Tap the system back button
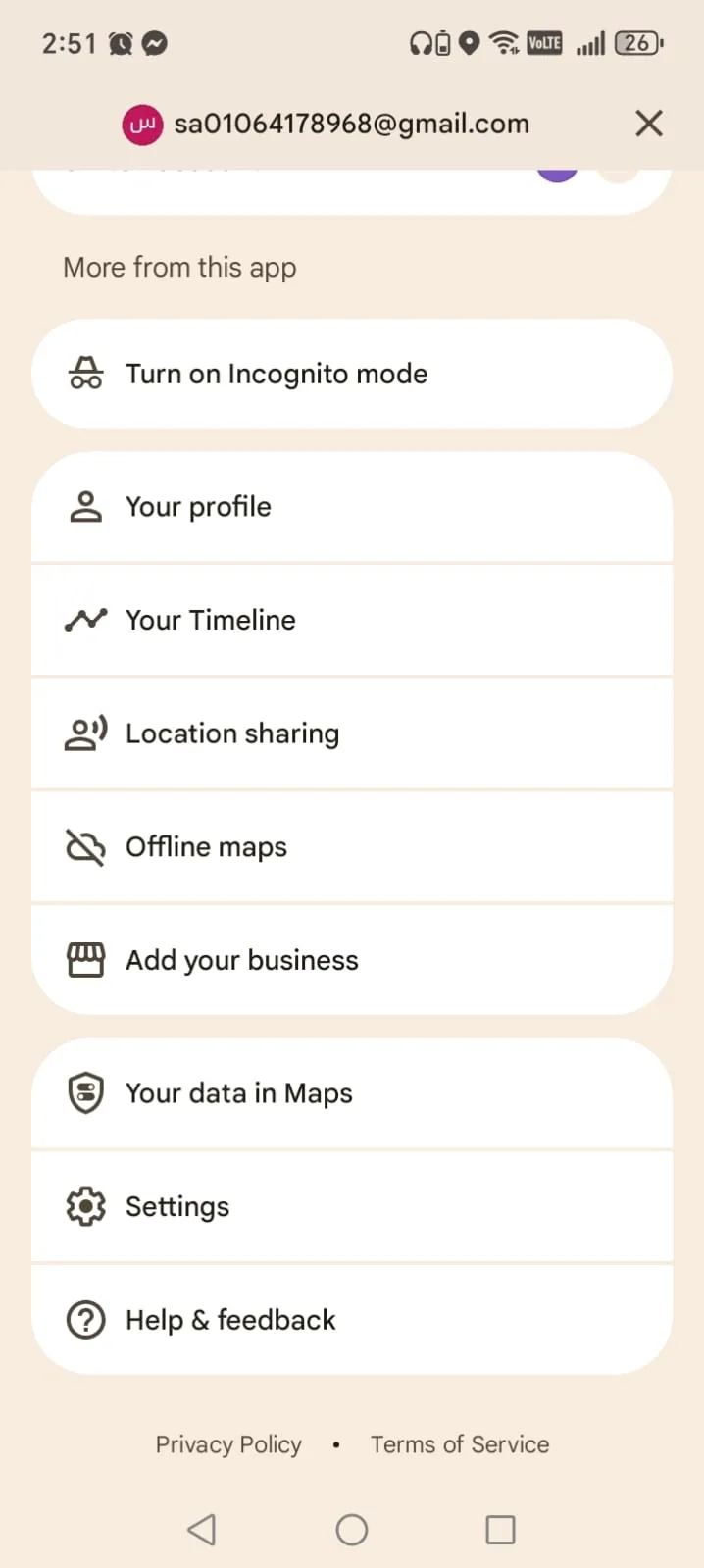The image size is (704, 1568). 202,1530
